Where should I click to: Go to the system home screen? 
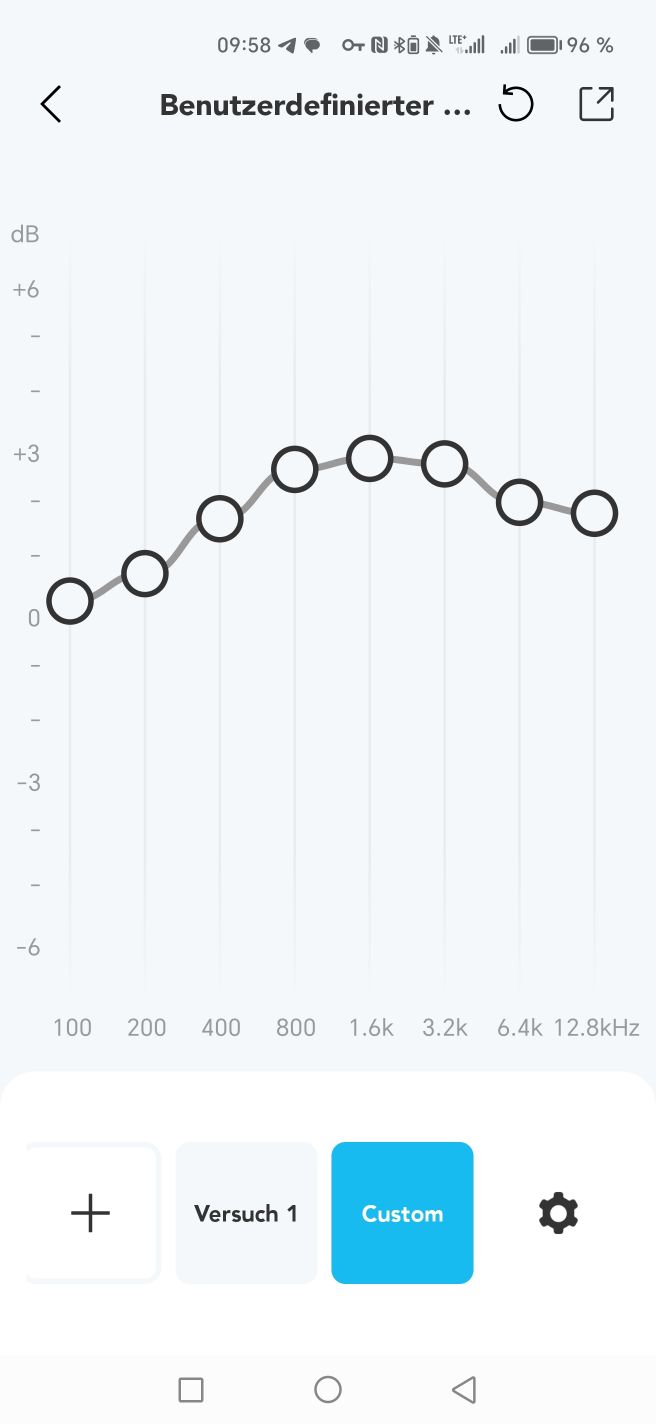point(328,1389)
